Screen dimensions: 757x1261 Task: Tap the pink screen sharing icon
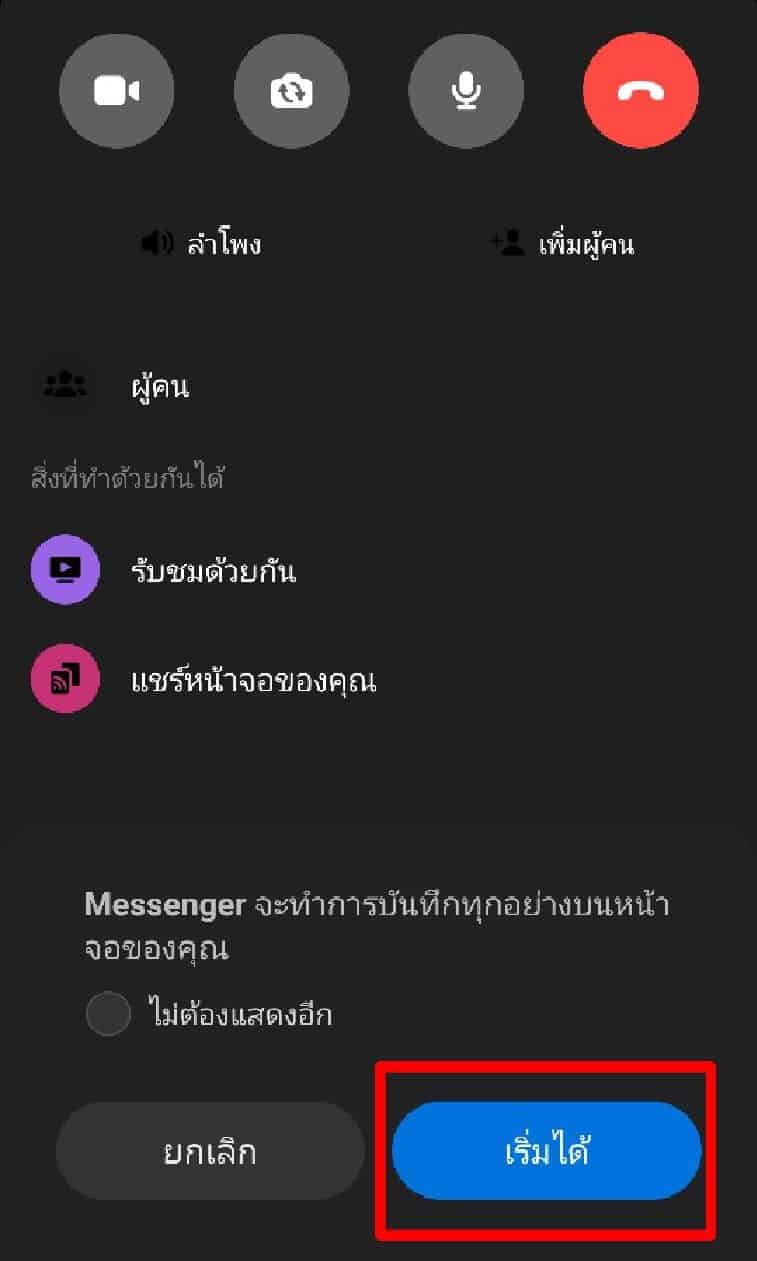[64, 680]
